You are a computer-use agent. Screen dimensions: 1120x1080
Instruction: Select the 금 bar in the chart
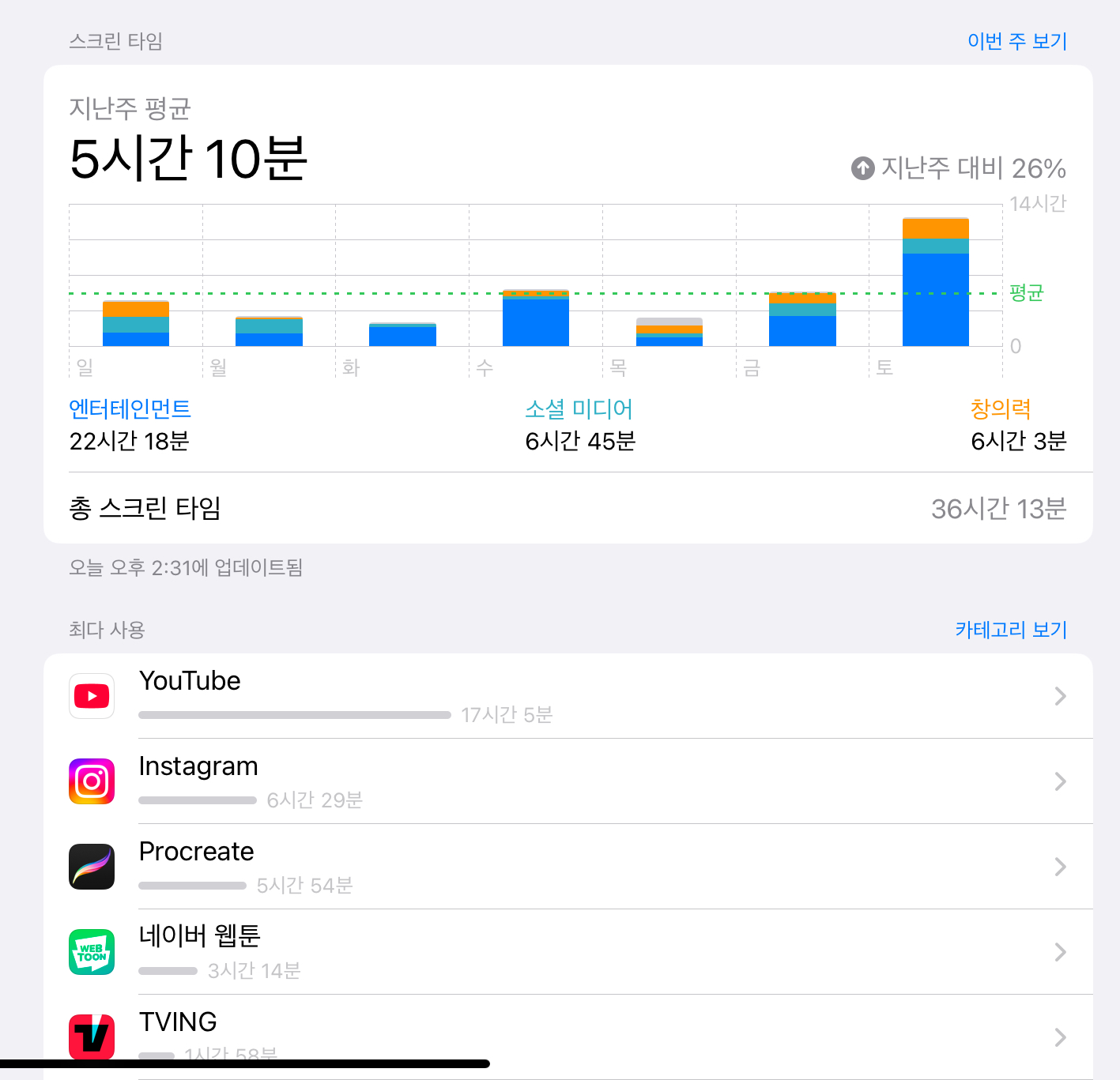[802, 319]
